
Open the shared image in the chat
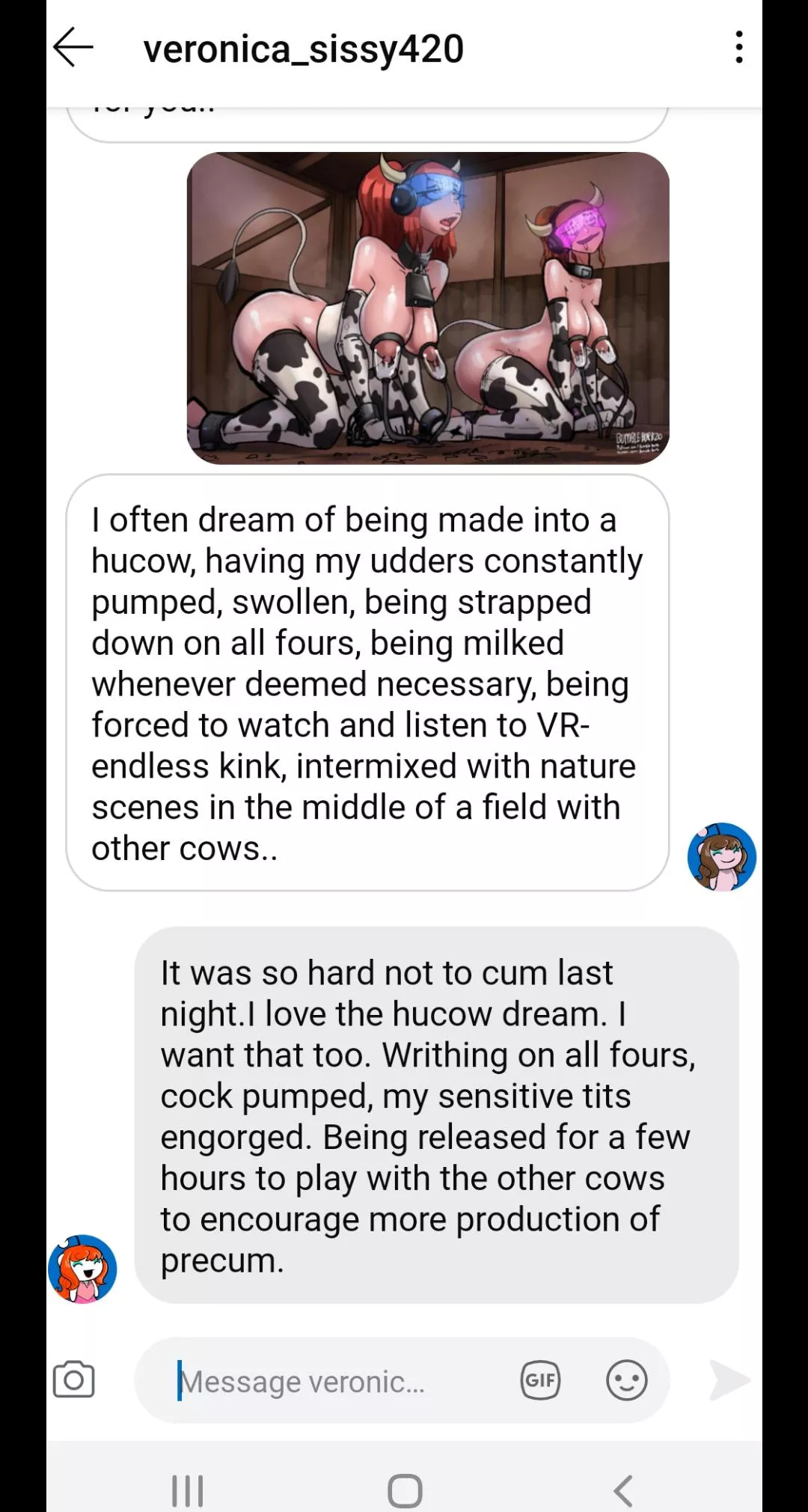(x=427, y=308)
